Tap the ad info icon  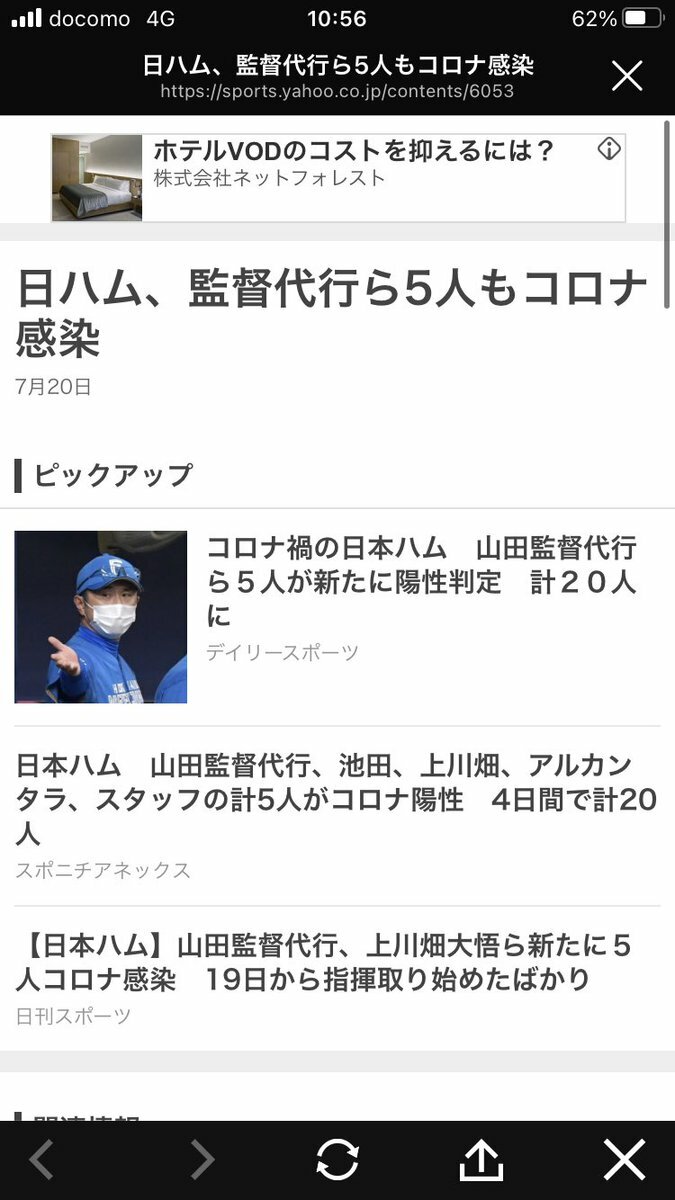(609, 150)
